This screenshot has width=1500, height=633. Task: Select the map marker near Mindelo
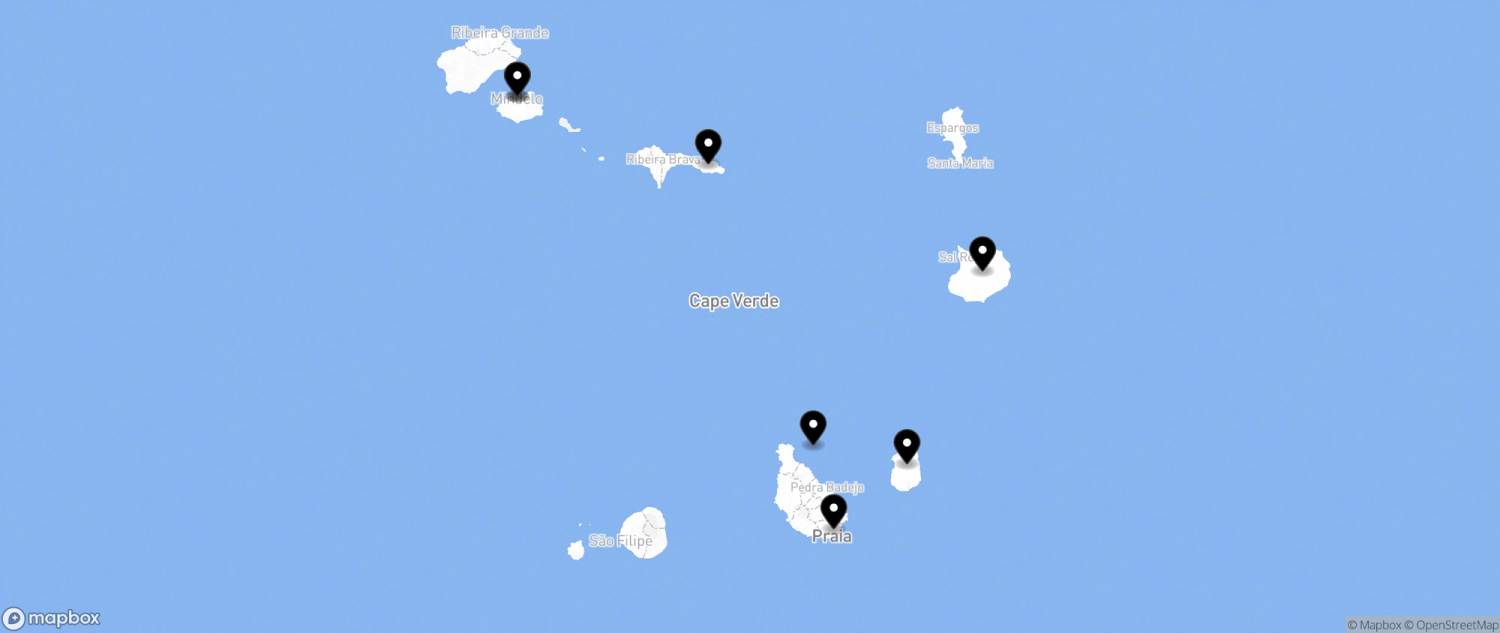517,78
